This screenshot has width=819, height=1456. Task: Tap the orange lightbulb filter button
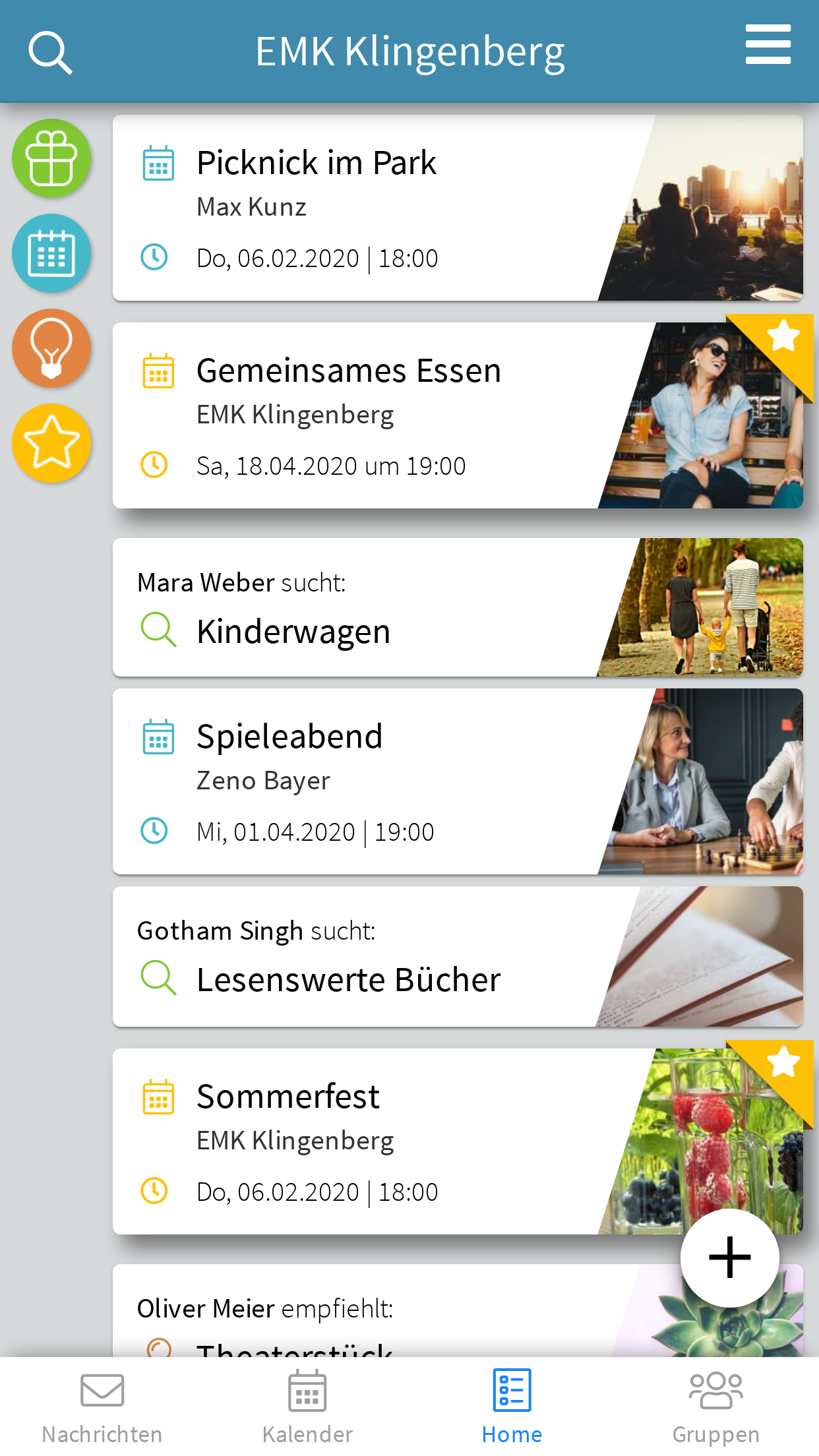(51, 348)
